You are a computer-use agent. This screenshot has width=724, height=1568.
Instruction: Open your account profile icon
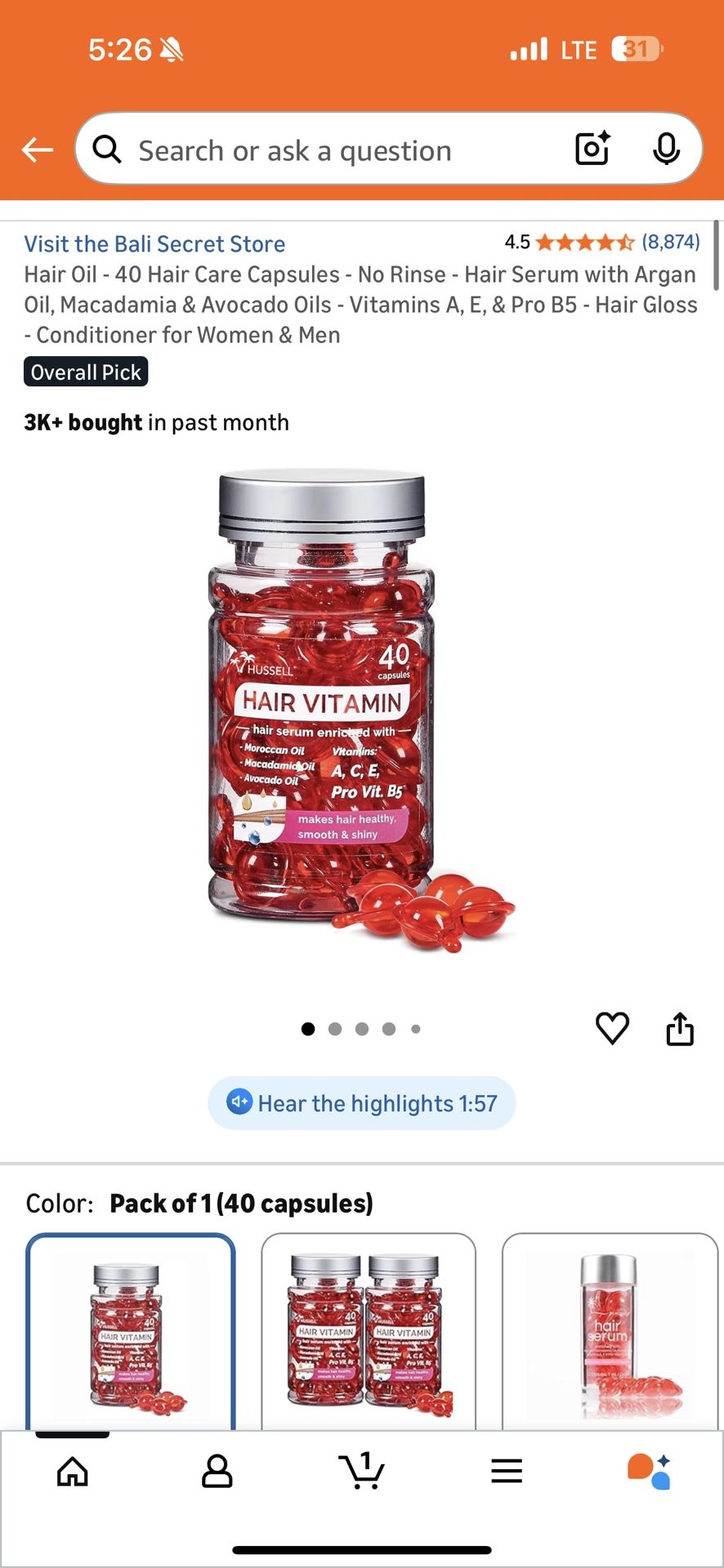pyautogui.click(x=216, y=1470)
